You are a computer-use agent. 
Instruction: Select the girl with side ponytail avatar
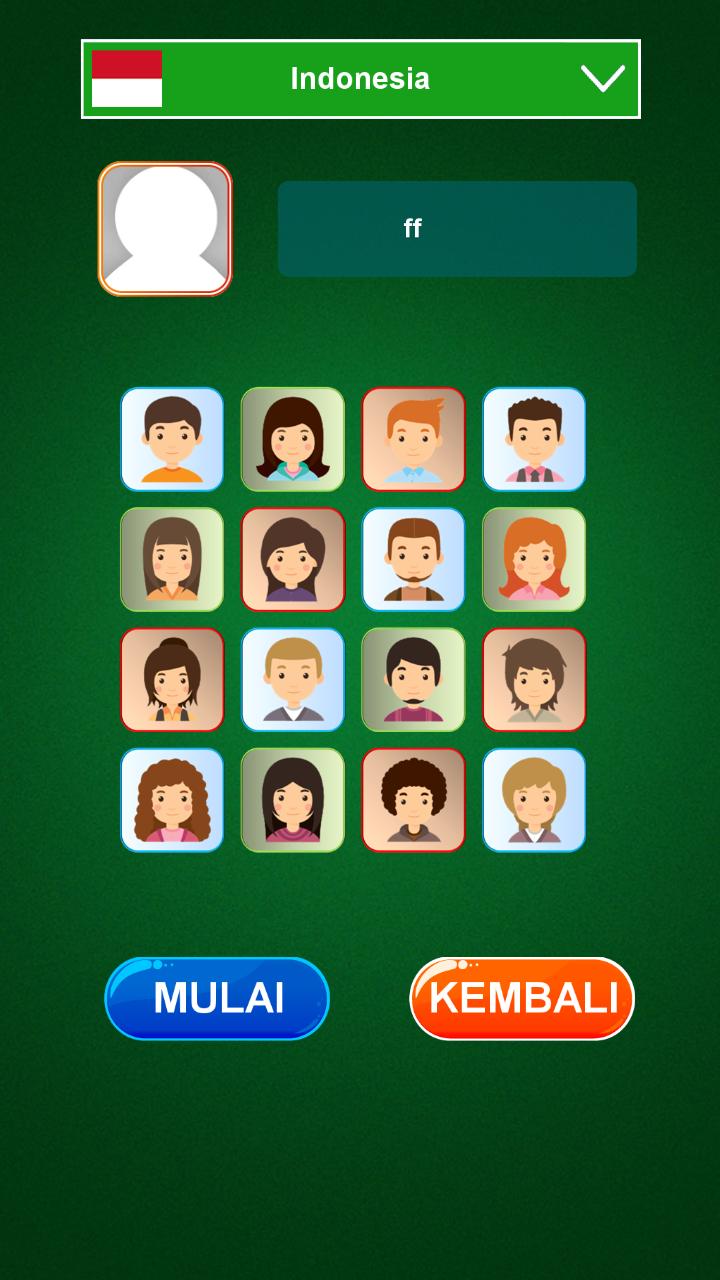172,680
